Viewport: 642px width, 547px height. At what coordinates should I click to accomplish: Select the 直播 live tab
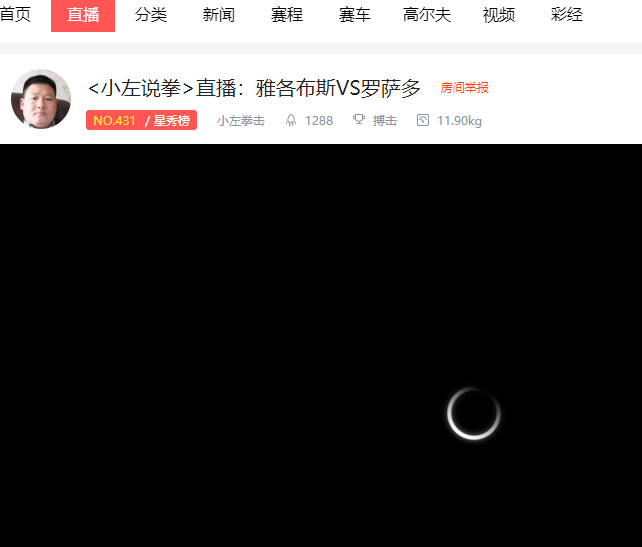coord(83,15)
